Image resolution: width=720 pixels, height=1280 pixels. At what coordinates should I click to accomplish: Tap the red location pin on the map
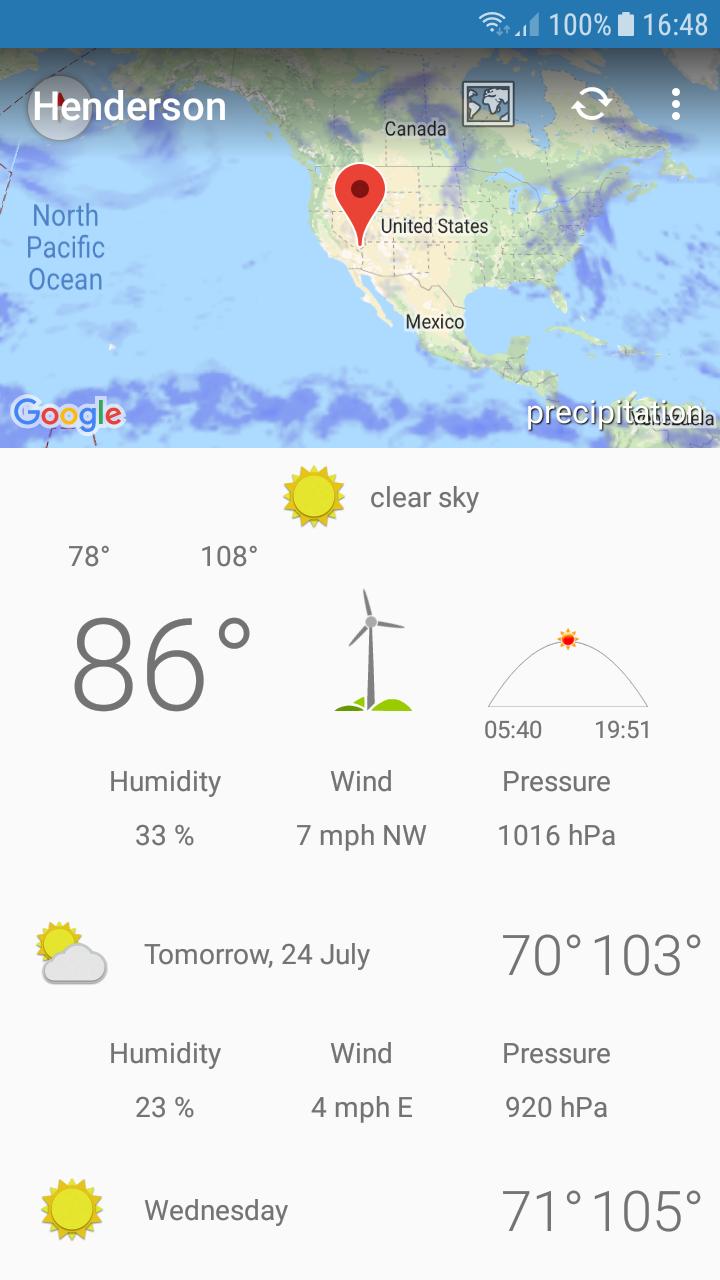click(x=359, y=200)
